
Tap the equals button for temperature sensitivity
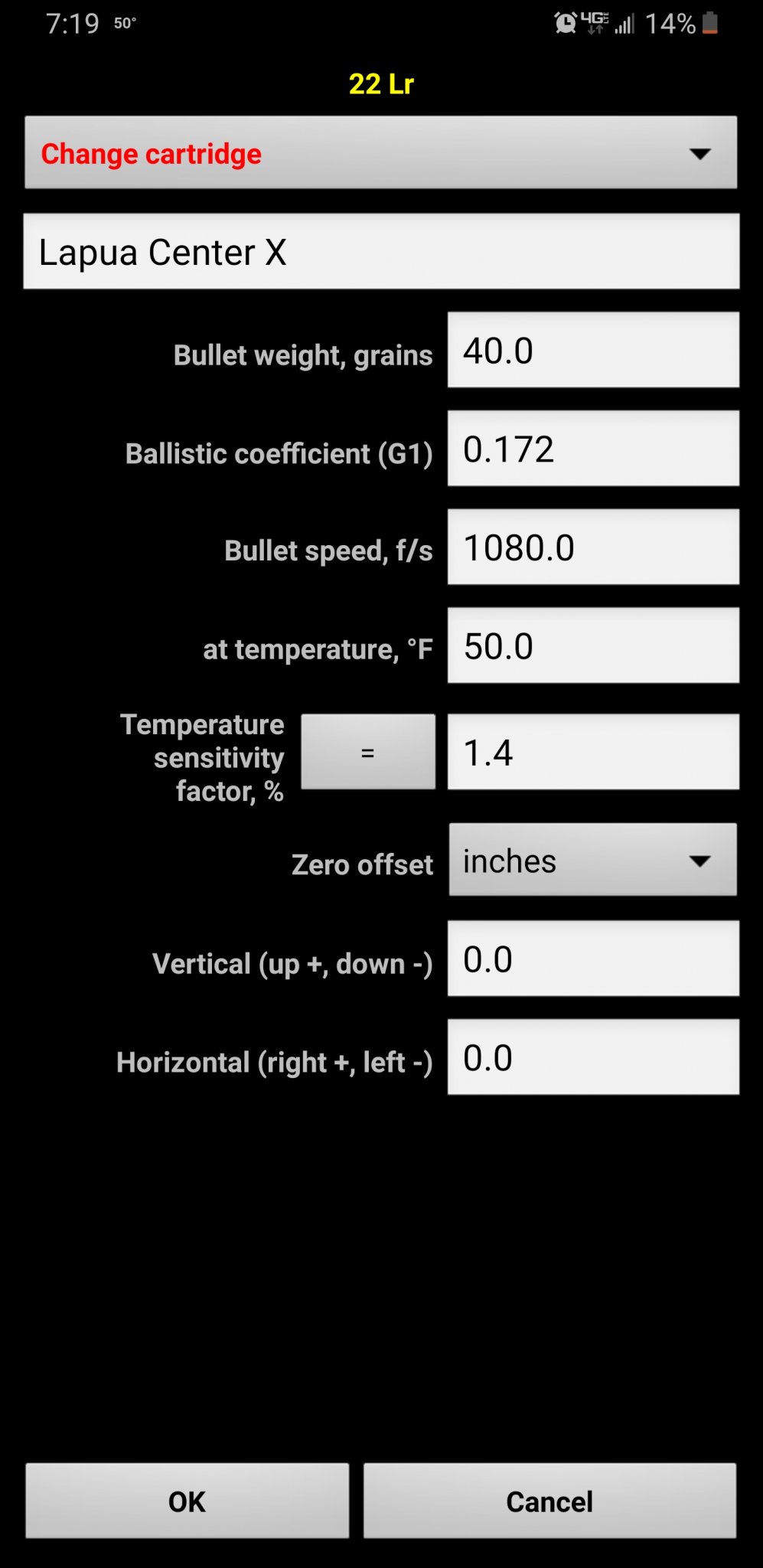click(x=367, y=753)
